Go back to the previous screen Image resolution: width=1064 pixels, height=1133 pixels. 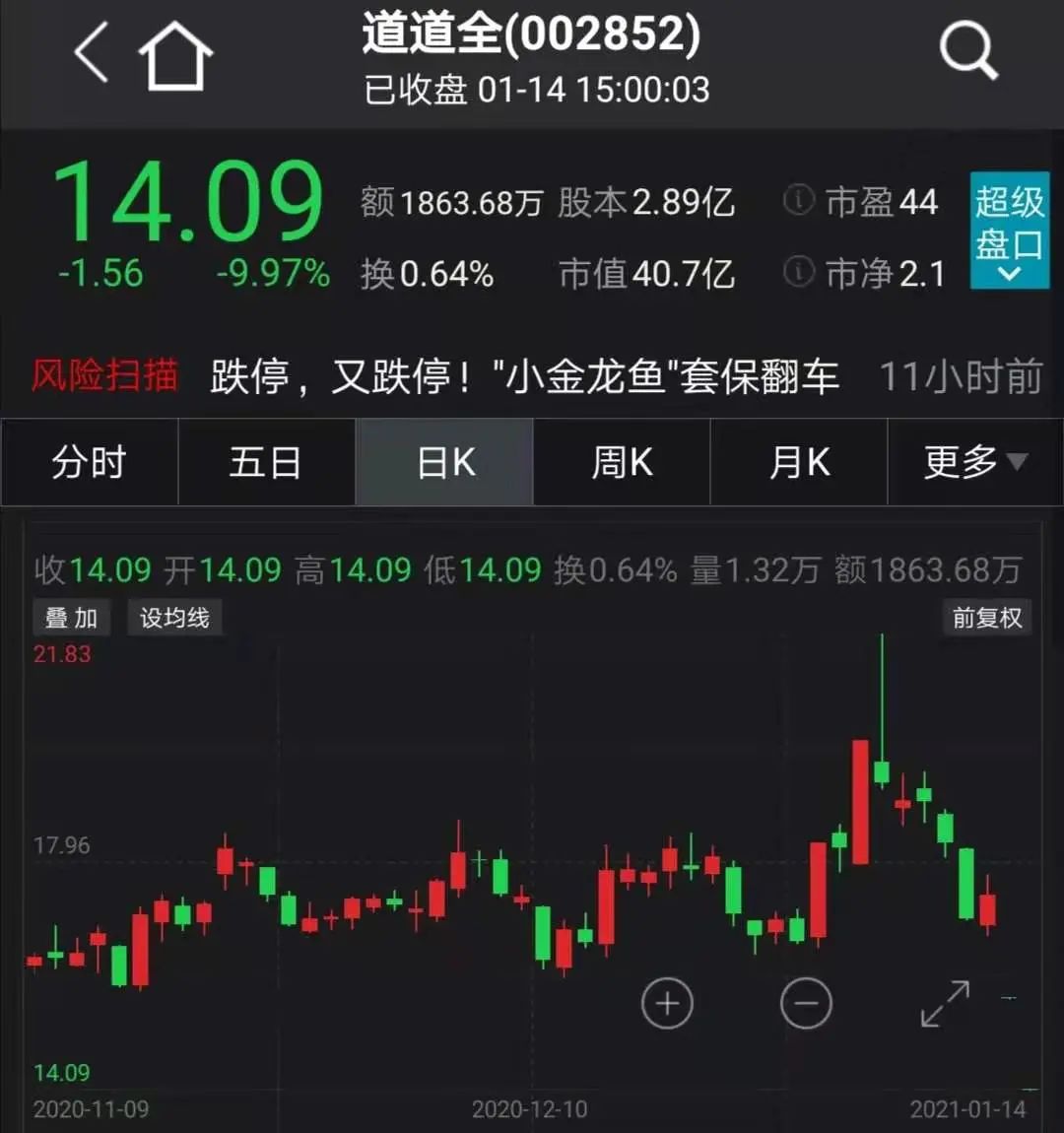[92, 54]
